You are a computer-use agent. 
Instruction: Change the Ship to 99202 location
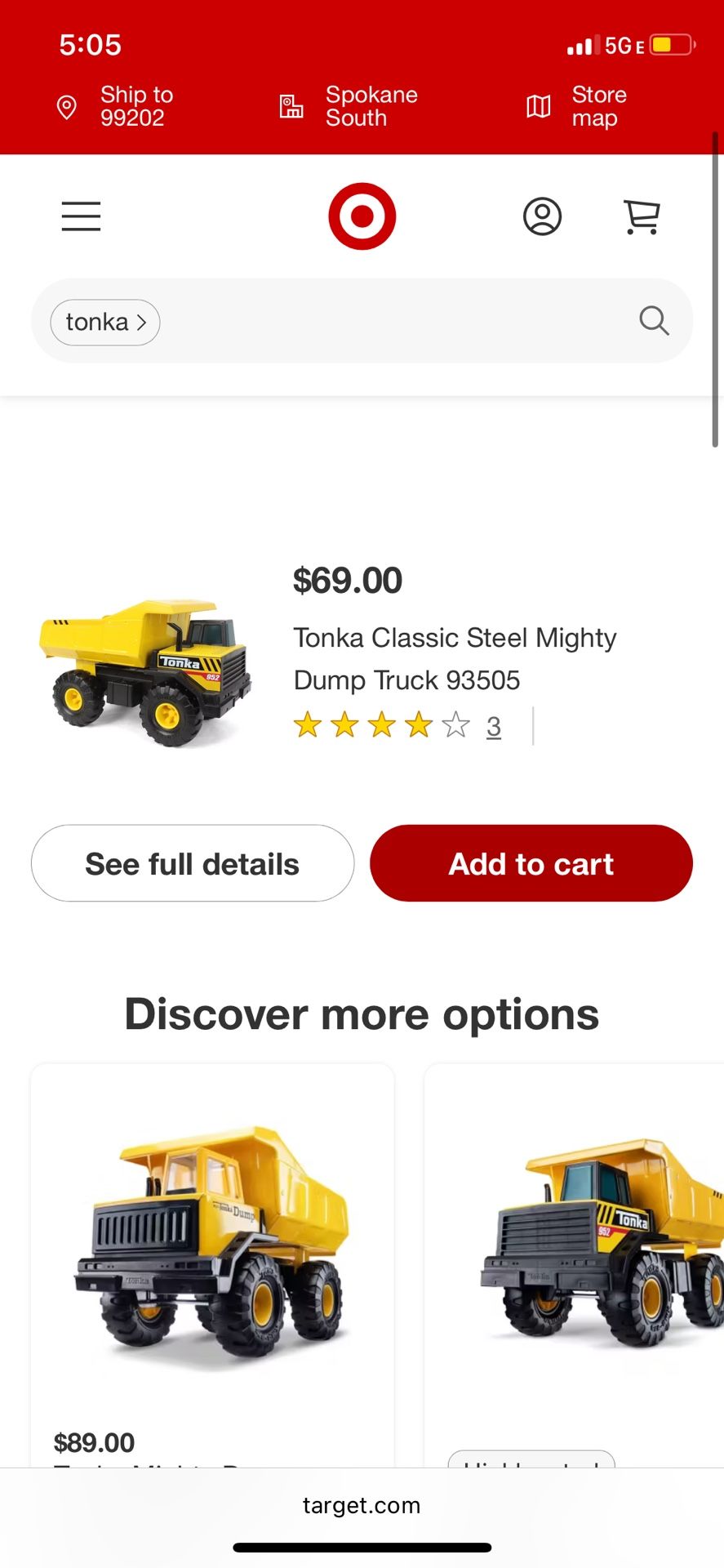coord(135,106)
